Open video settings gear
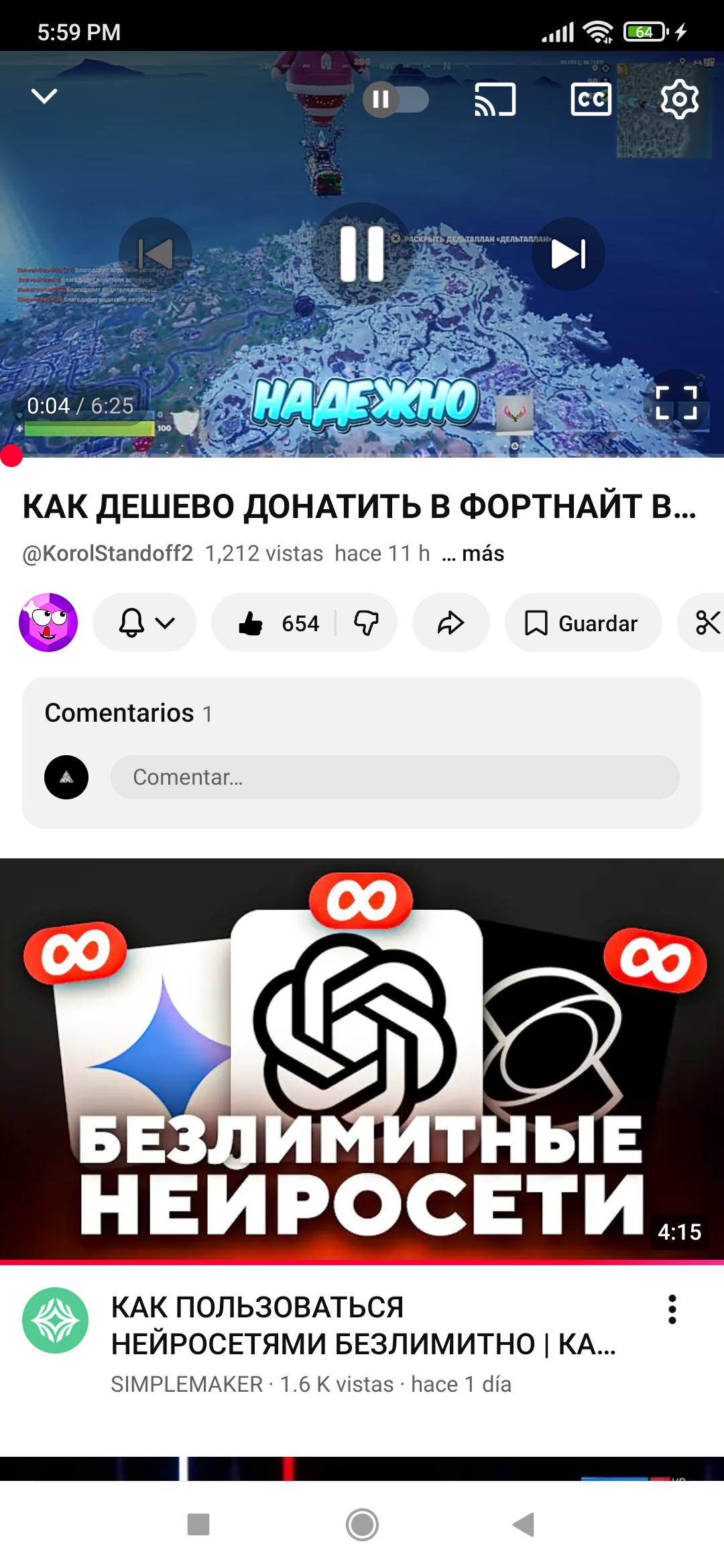Image resolution: width=724 pixels, height=1568 pixels. point(679,100)
